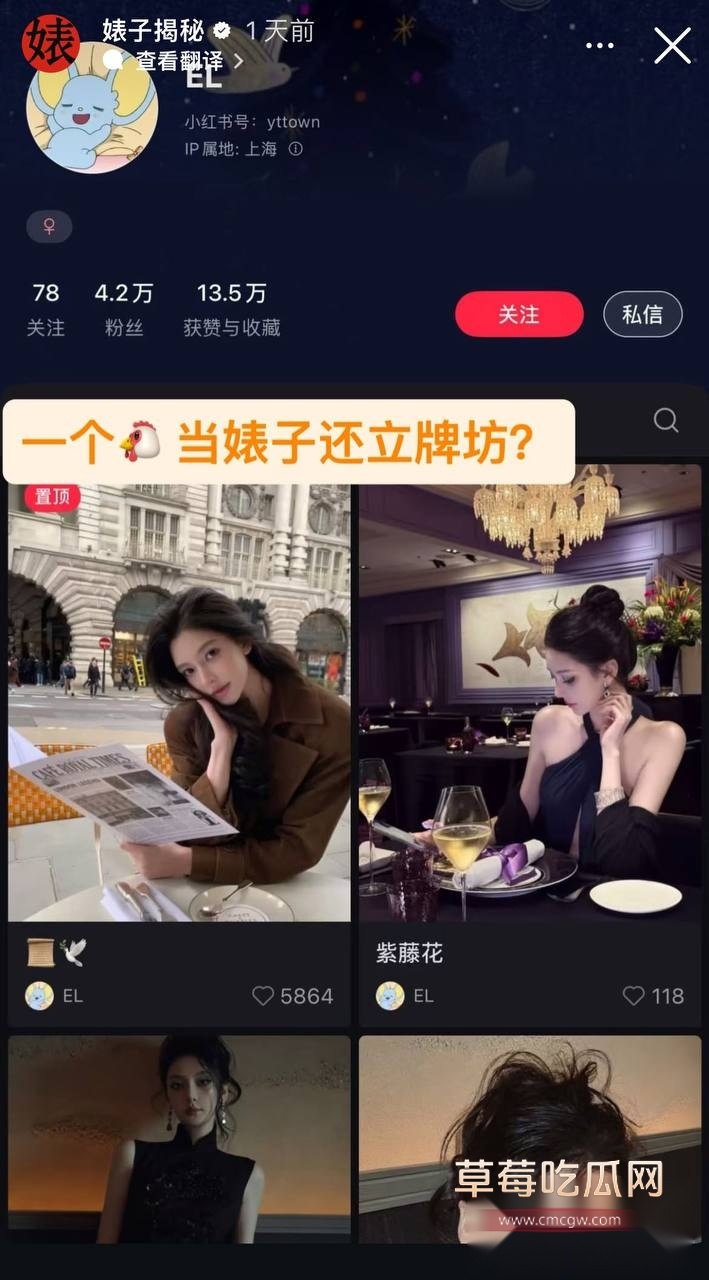Open 婊子揭秘 poster profile
Image resolution: width=709 pixels, height=1280 pixels.
click(x=50, y=43)
